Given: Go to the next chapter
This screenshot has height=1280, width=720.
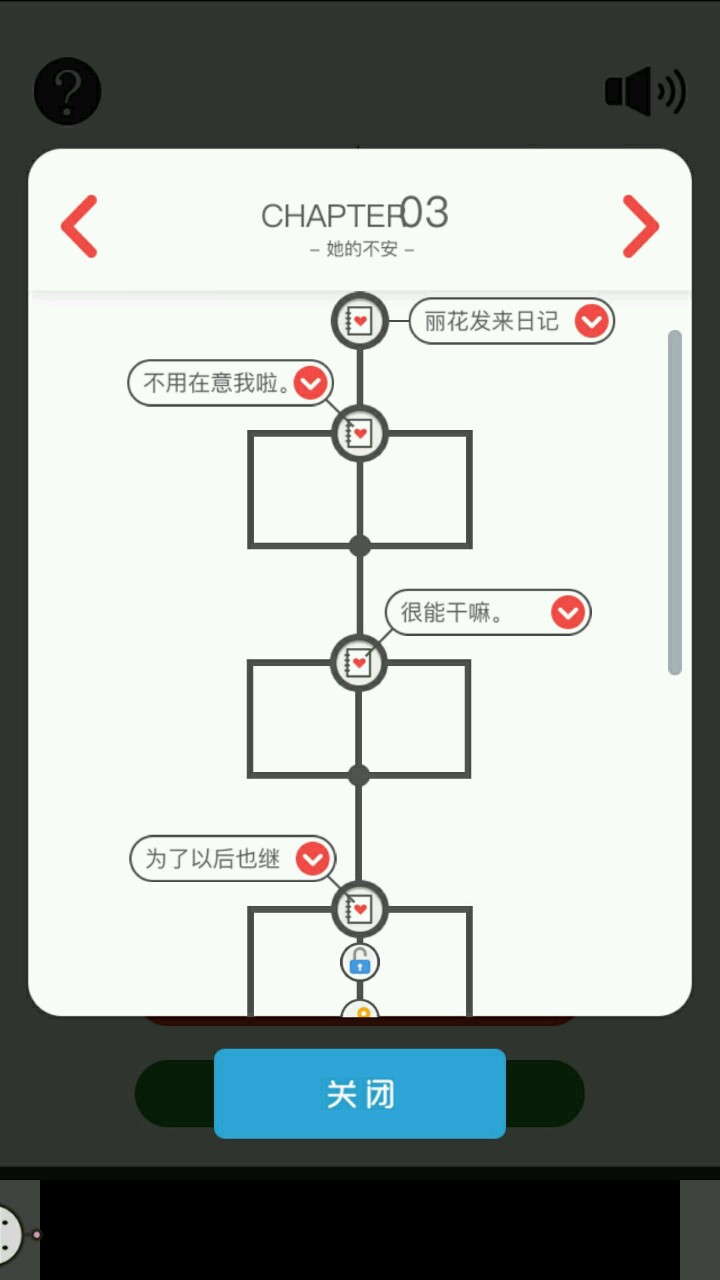Looking at the screenshot, I should (x=640, y=227).
